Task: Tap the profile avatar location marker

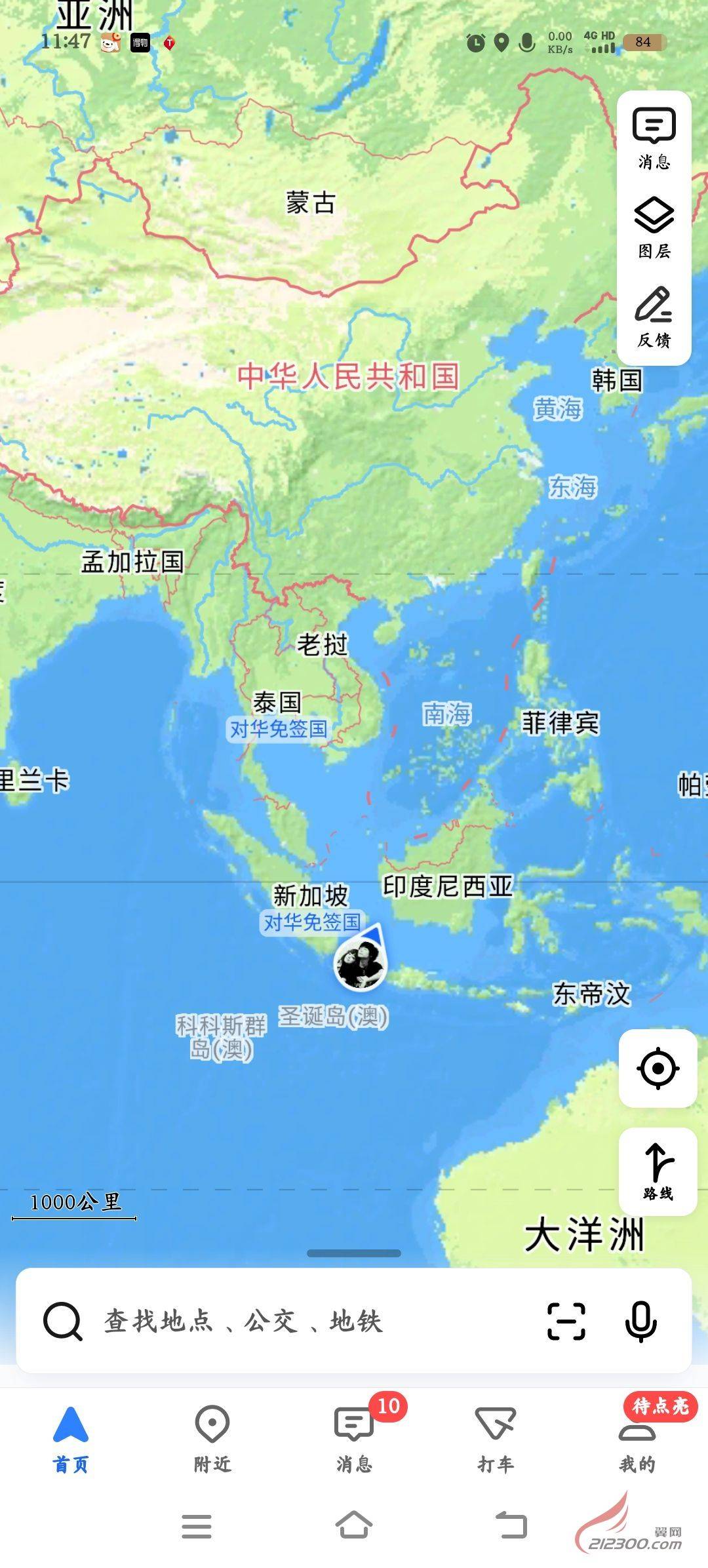Action: pyautogui.click(x=360, y=963)
